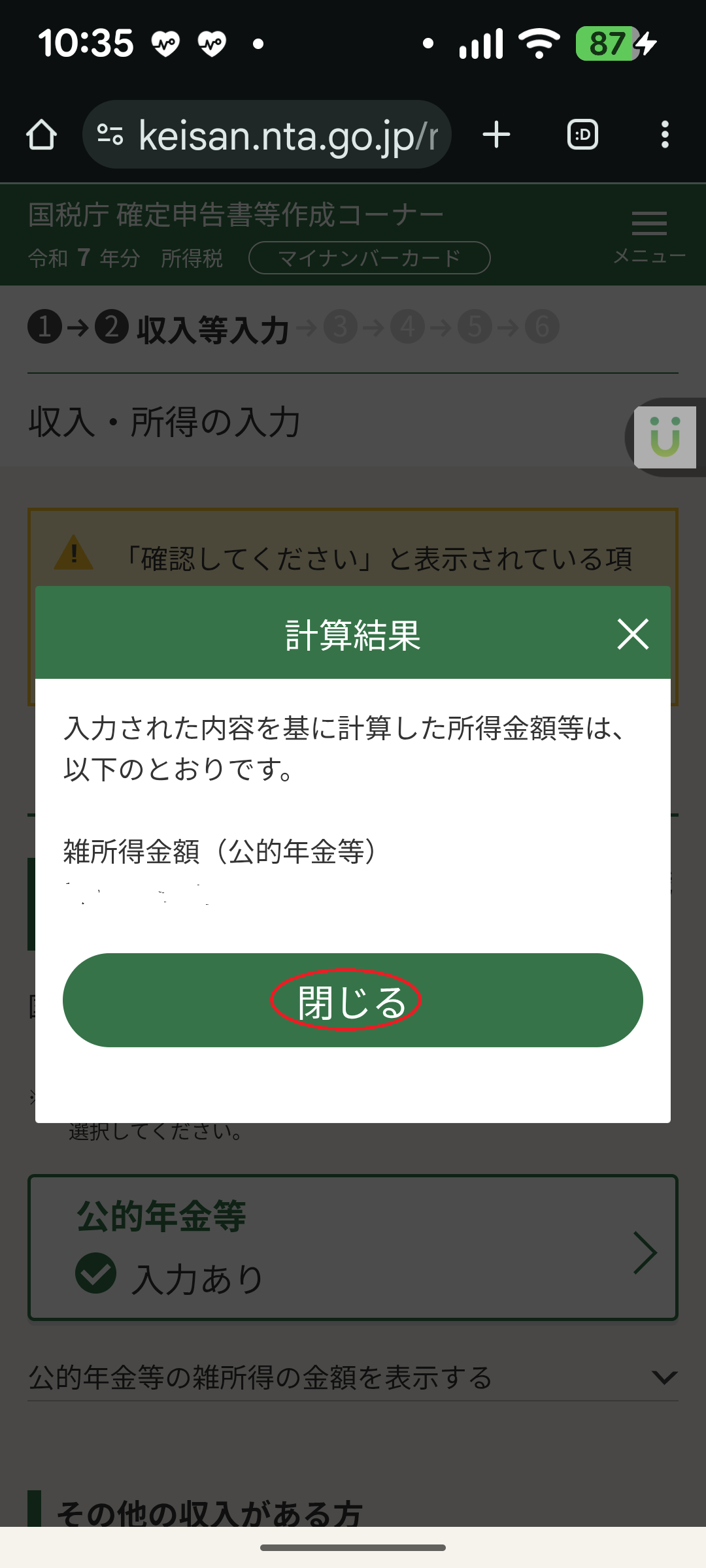This screenshot has width=706, height=1568.
Task: Tap the 閉じる button in the dialog
Action: pos(352,1000)
